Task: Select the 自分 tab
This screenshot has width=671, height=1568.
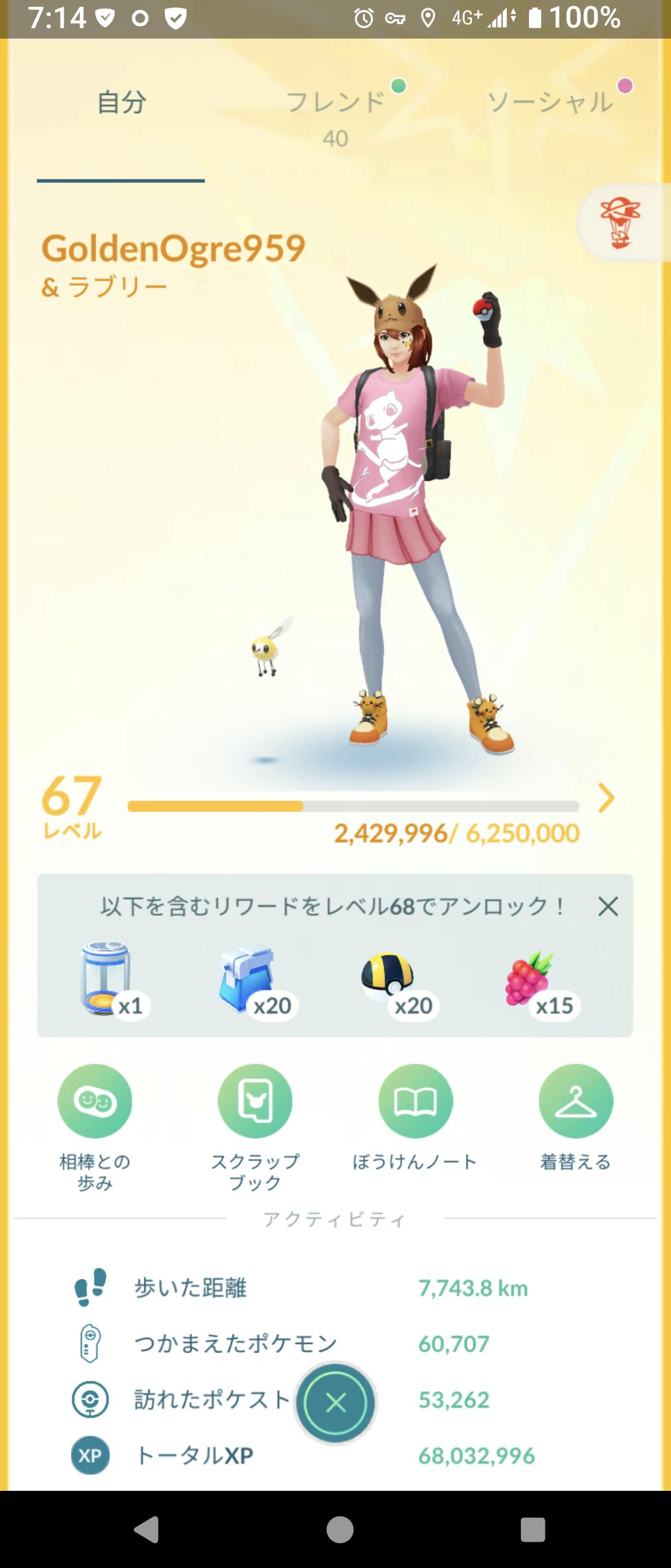Action: [121, 103]
